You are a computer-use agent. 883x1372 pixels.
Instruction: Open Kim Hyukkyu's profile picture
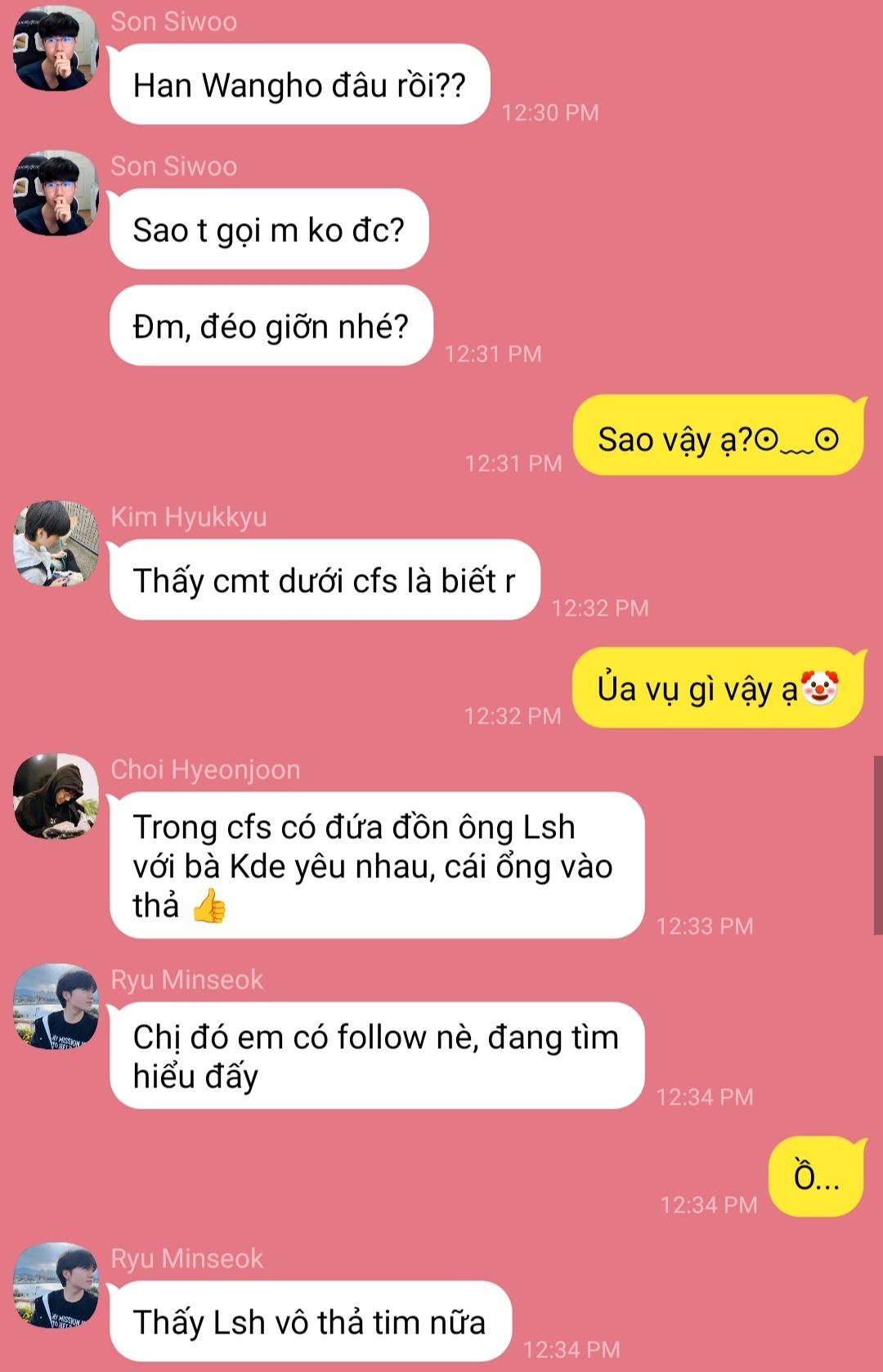[56, 544]
